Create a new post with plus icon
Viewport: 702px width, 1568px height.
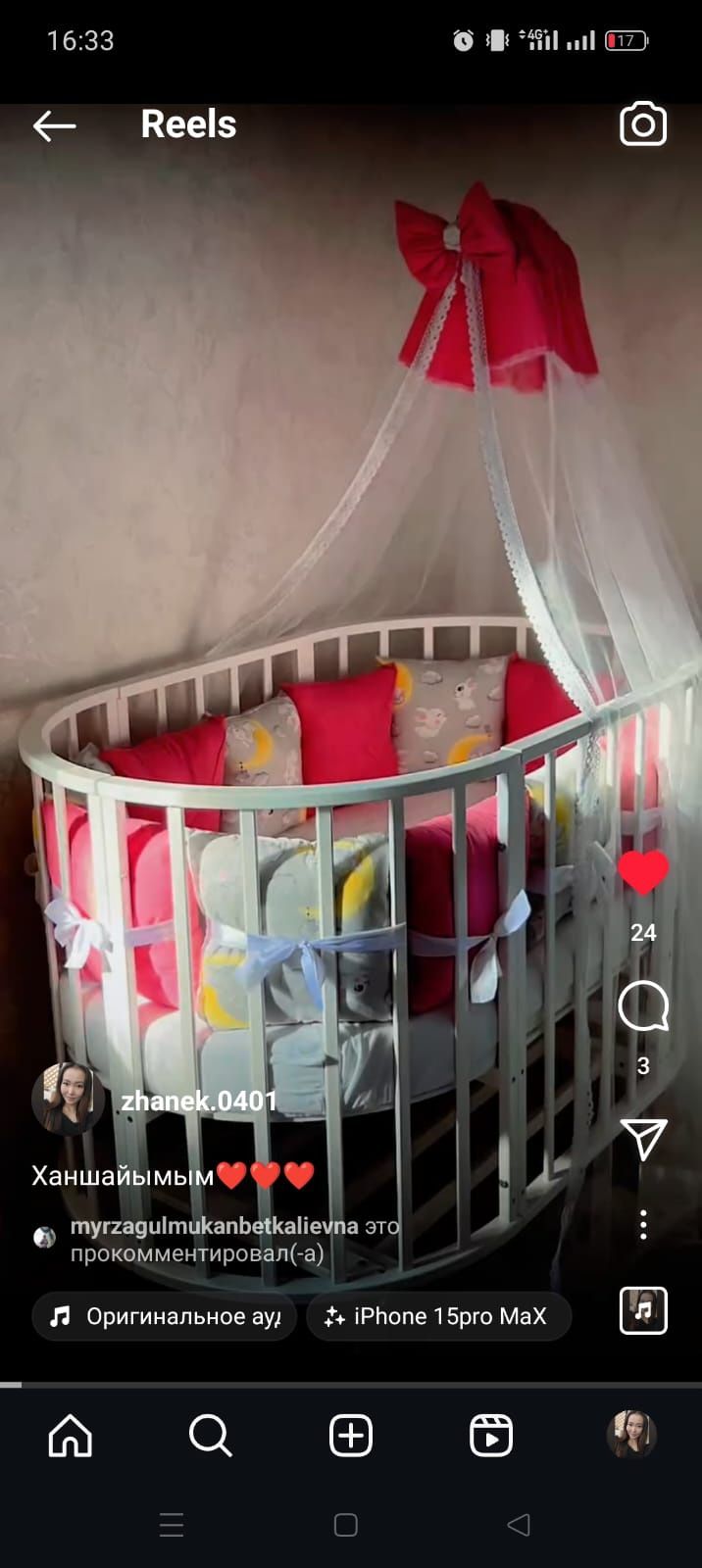pos(351,1437)
